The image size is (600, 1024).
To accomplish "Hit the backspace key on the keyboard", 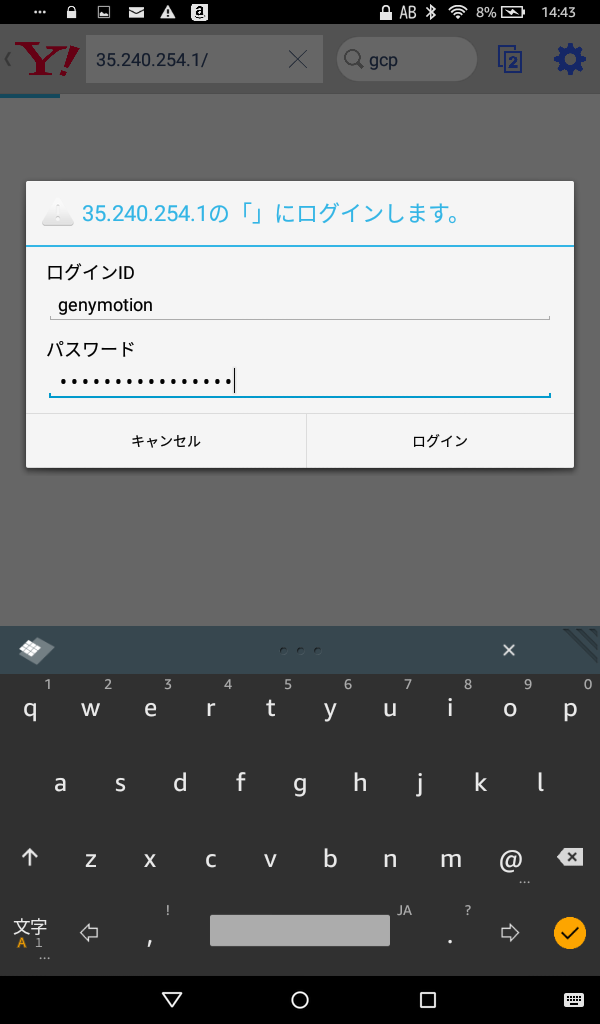I will click(570, 857).
